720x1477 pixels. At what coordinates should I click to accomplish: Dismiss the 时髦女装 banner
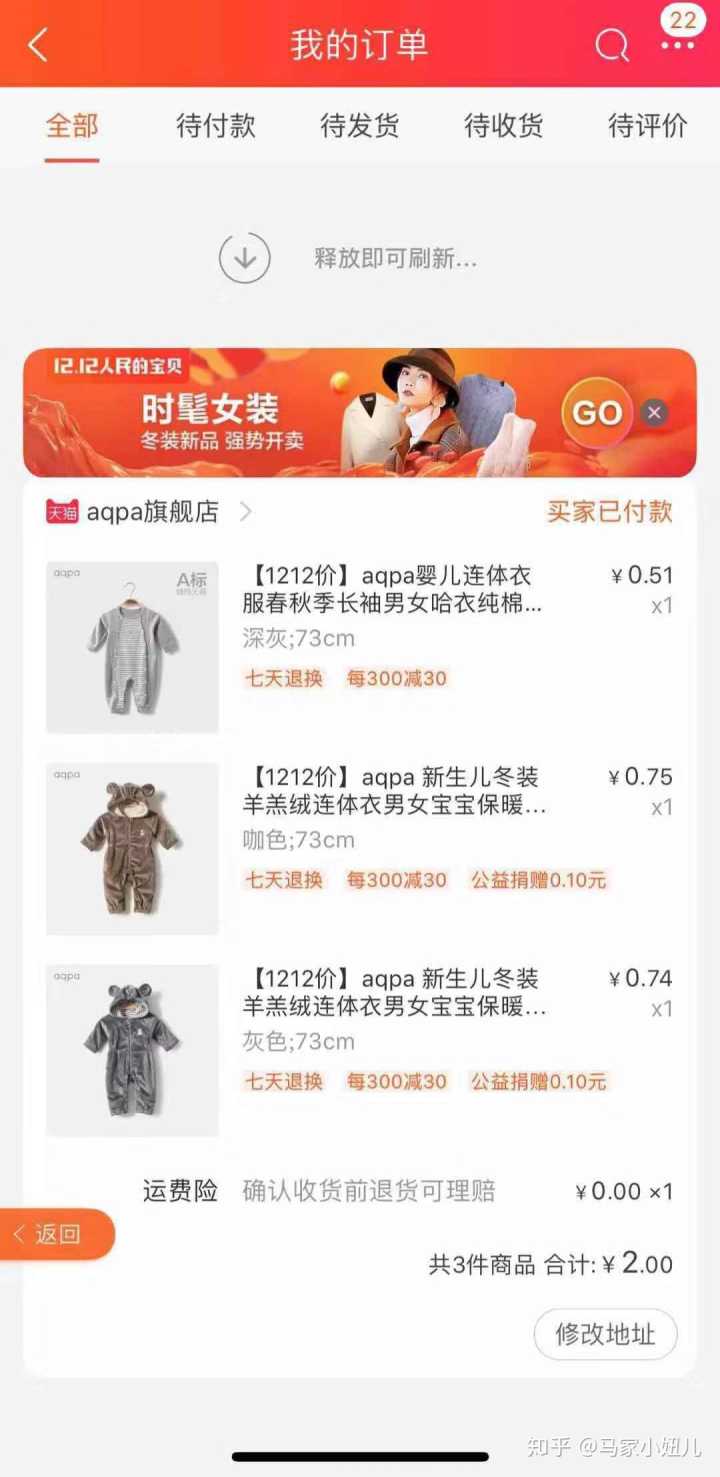654,412
